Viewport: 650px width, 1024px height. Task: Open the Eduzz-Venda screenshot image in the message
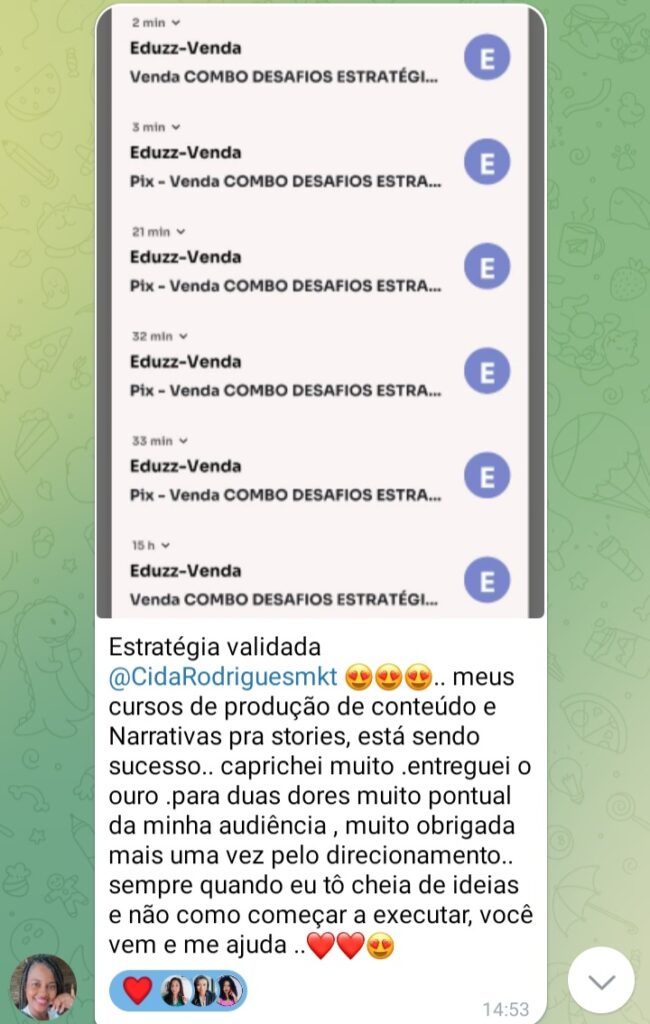click(x=320, y=310)
